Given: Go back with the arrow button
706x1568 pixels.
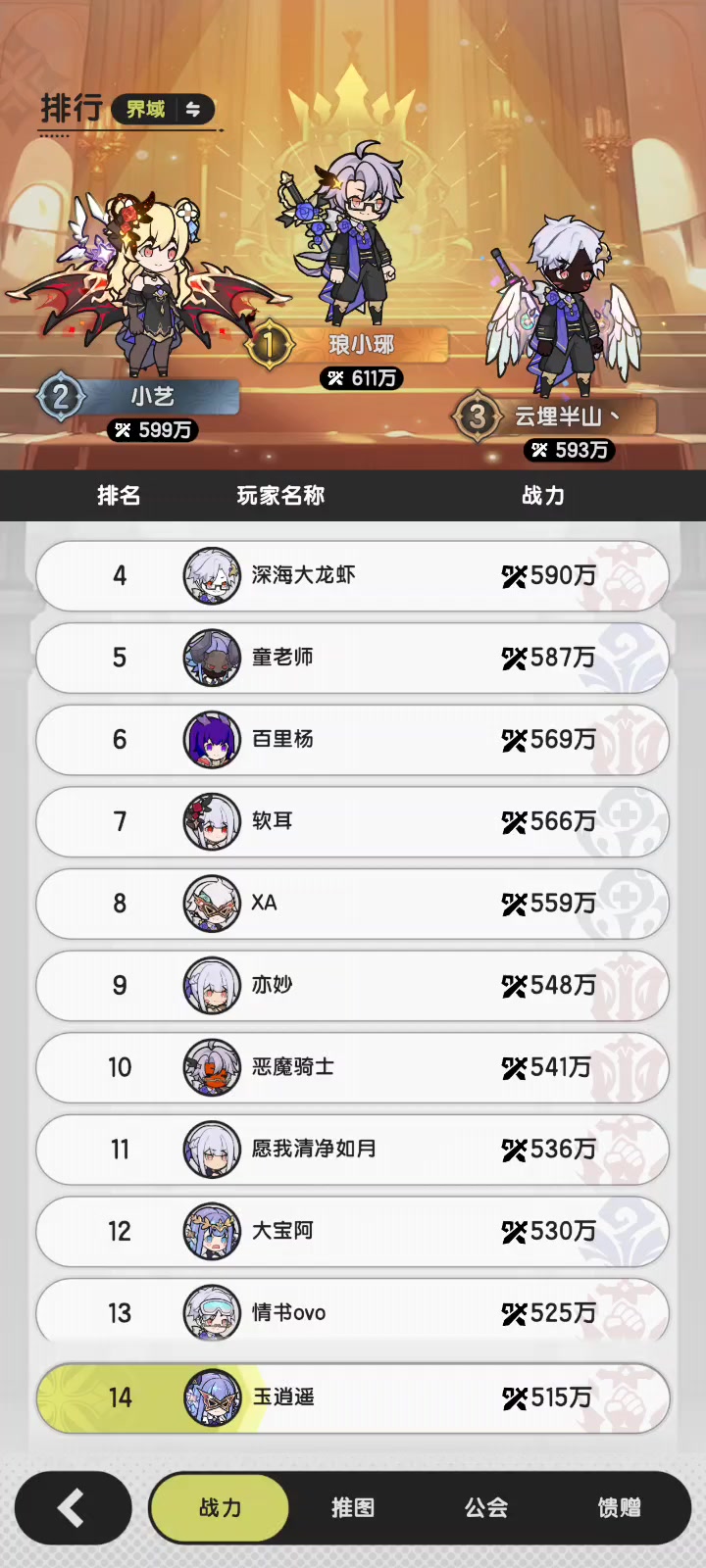Looking at the screenshot, I should (74, 1507).
